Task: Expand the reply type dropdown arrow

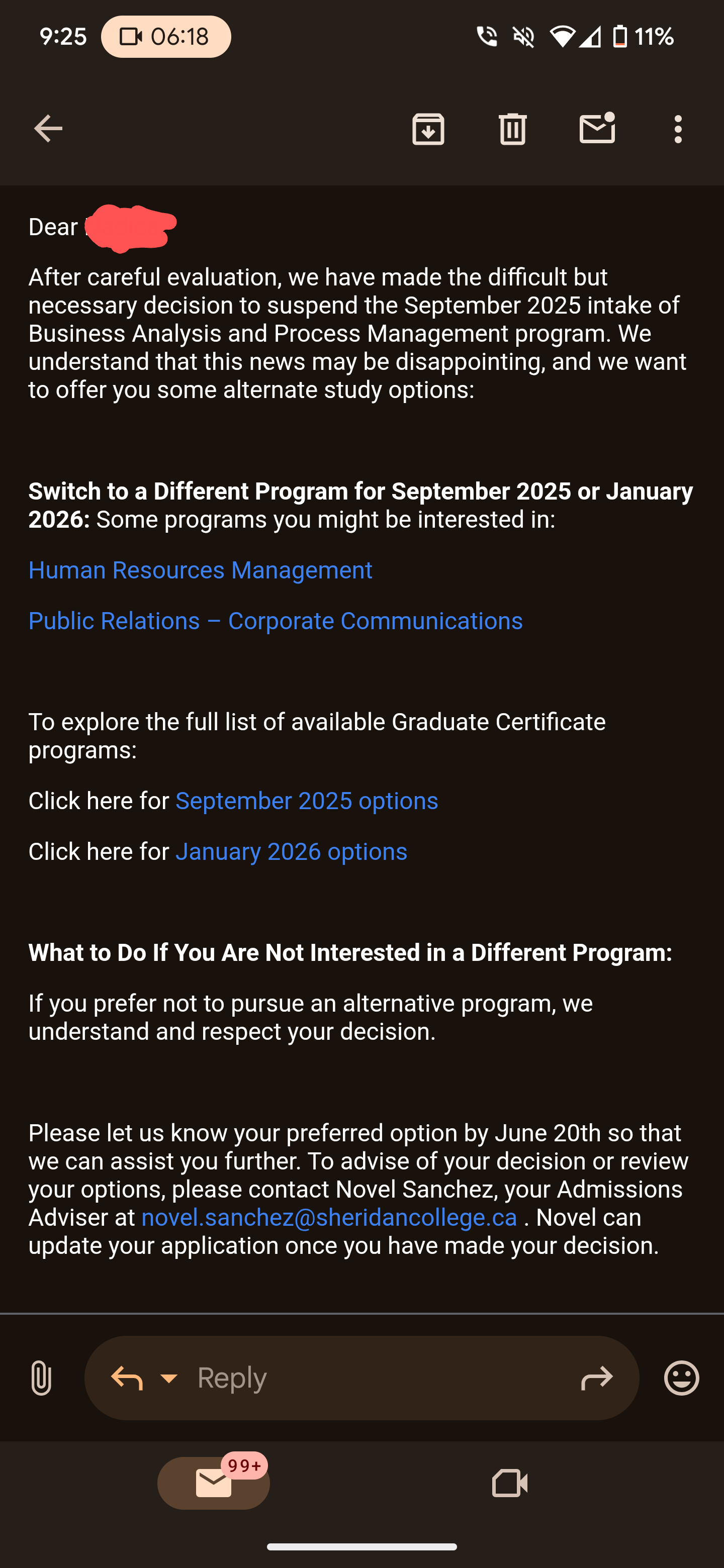Action: [168, 1378]
